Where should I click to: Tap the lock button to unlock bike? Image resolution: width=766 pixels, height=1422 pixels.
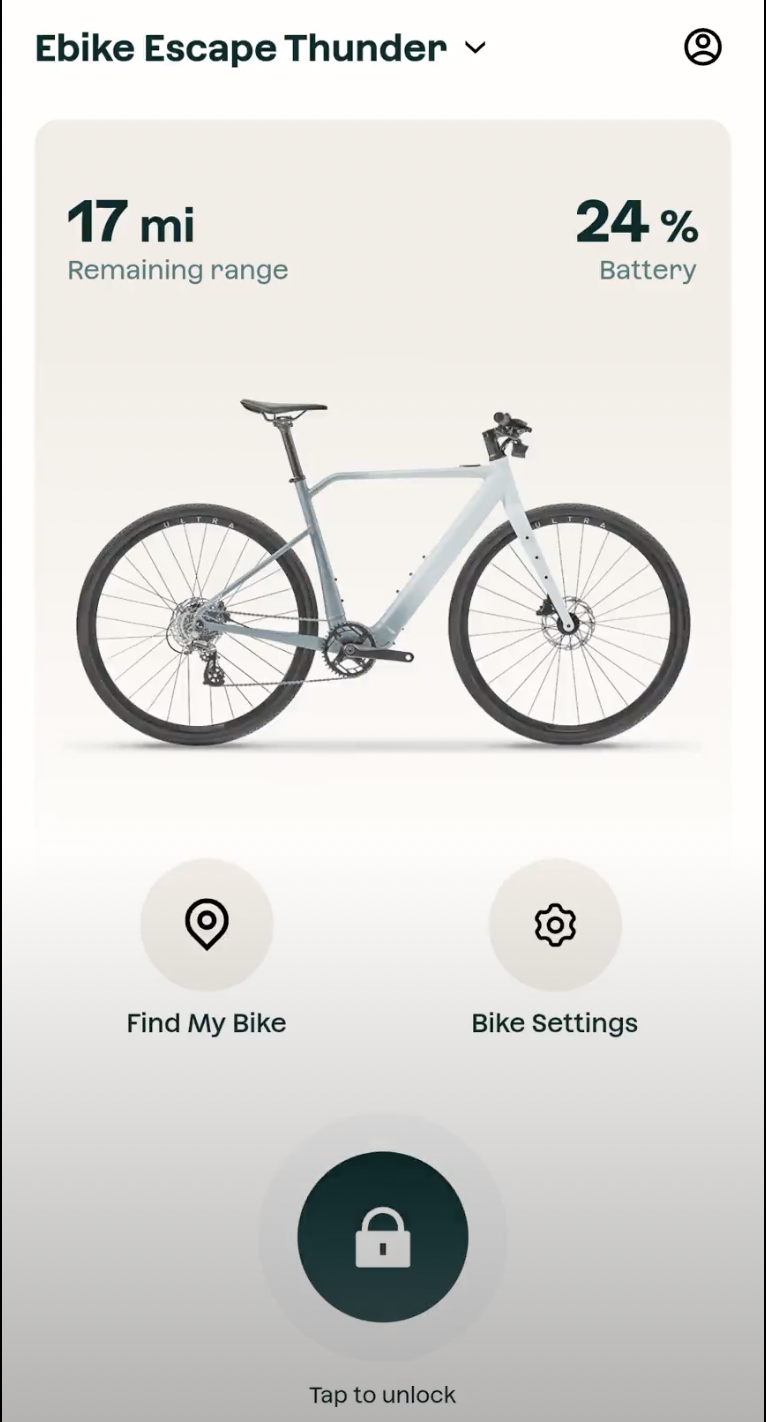383,1237
